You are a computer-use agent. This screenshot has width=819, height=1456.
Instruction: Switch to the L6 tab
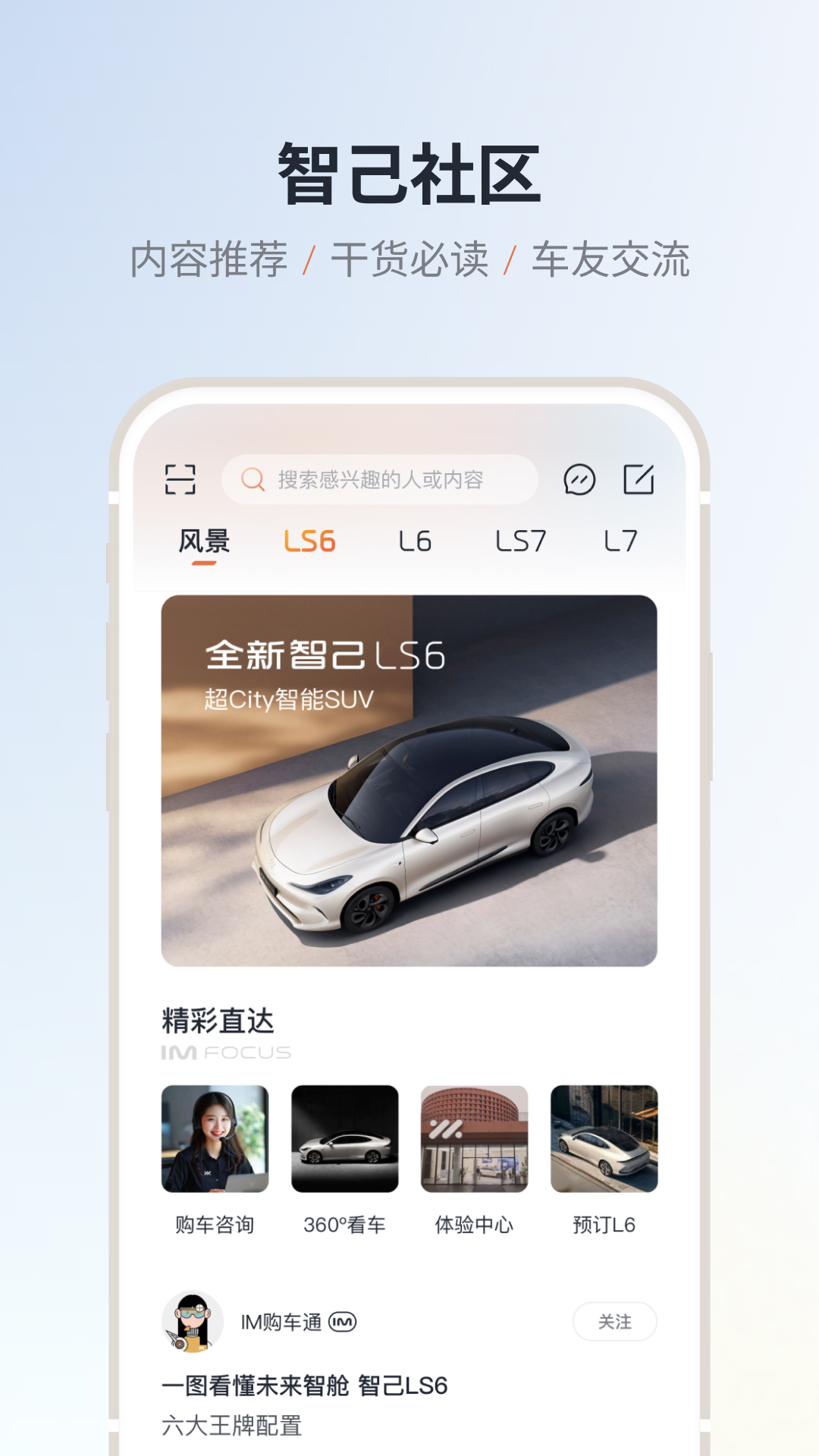(414, 541)
